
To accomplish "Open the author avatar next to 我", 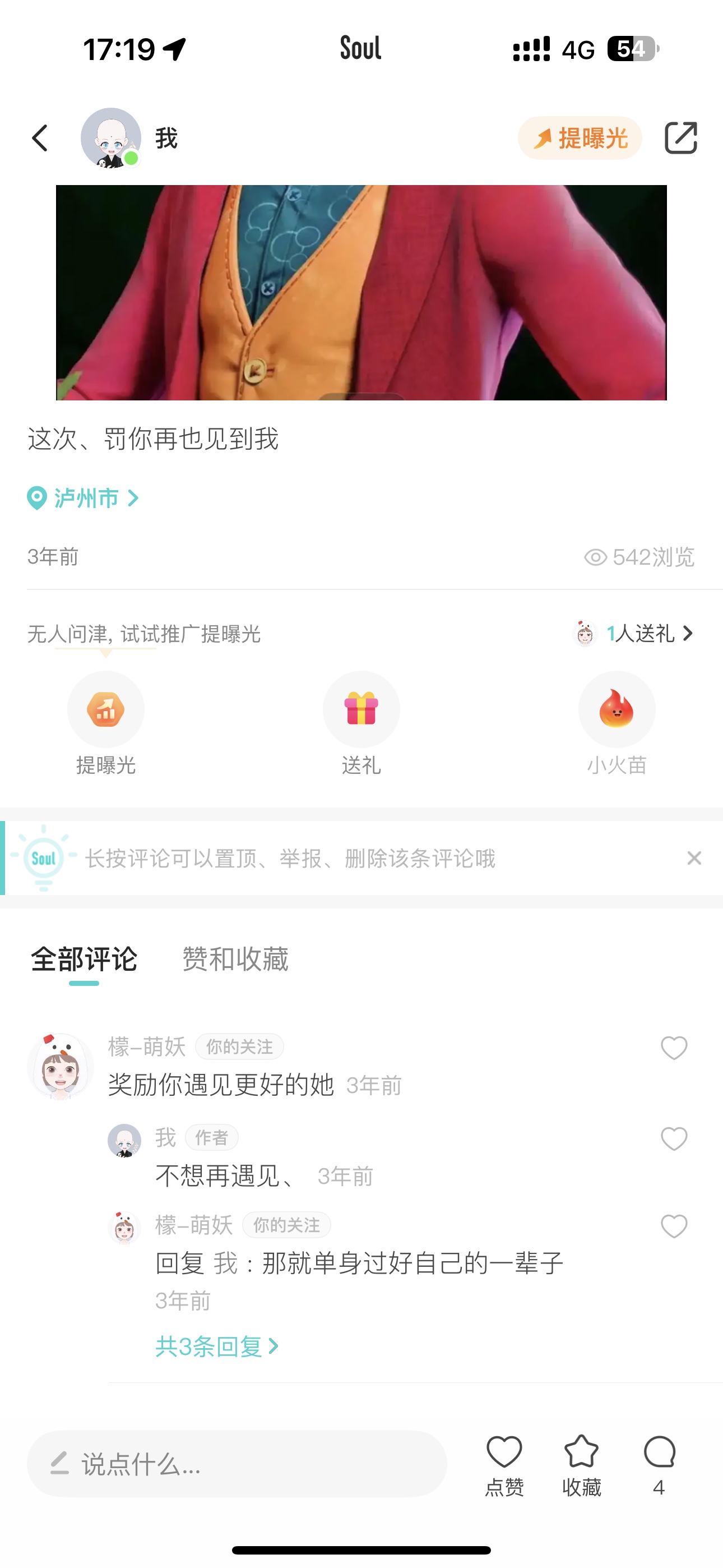I will (111, 138).
